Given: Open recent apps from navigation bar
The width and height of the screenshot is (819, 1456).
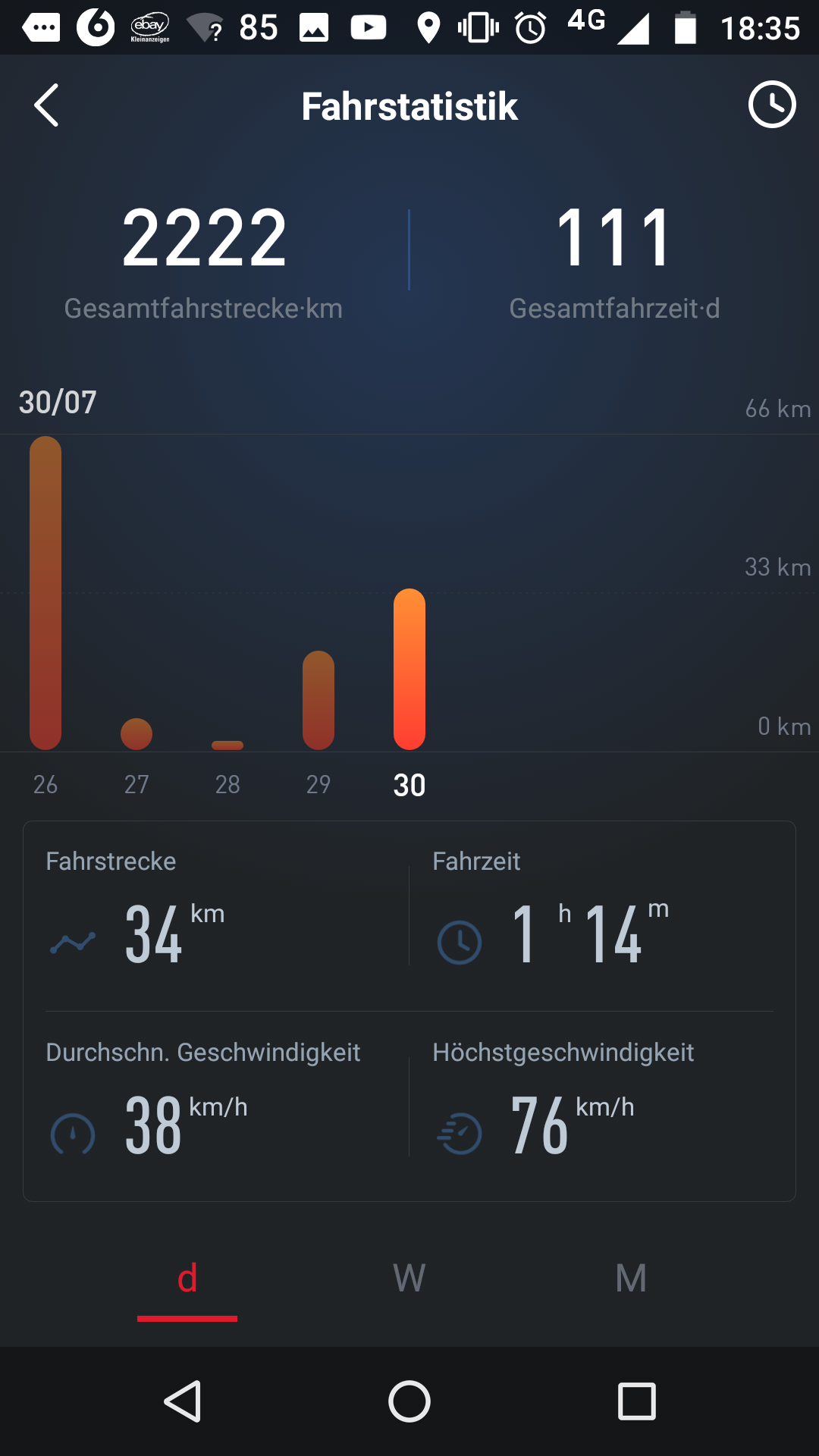Looking at the screenshot, I should [636, 1401].
